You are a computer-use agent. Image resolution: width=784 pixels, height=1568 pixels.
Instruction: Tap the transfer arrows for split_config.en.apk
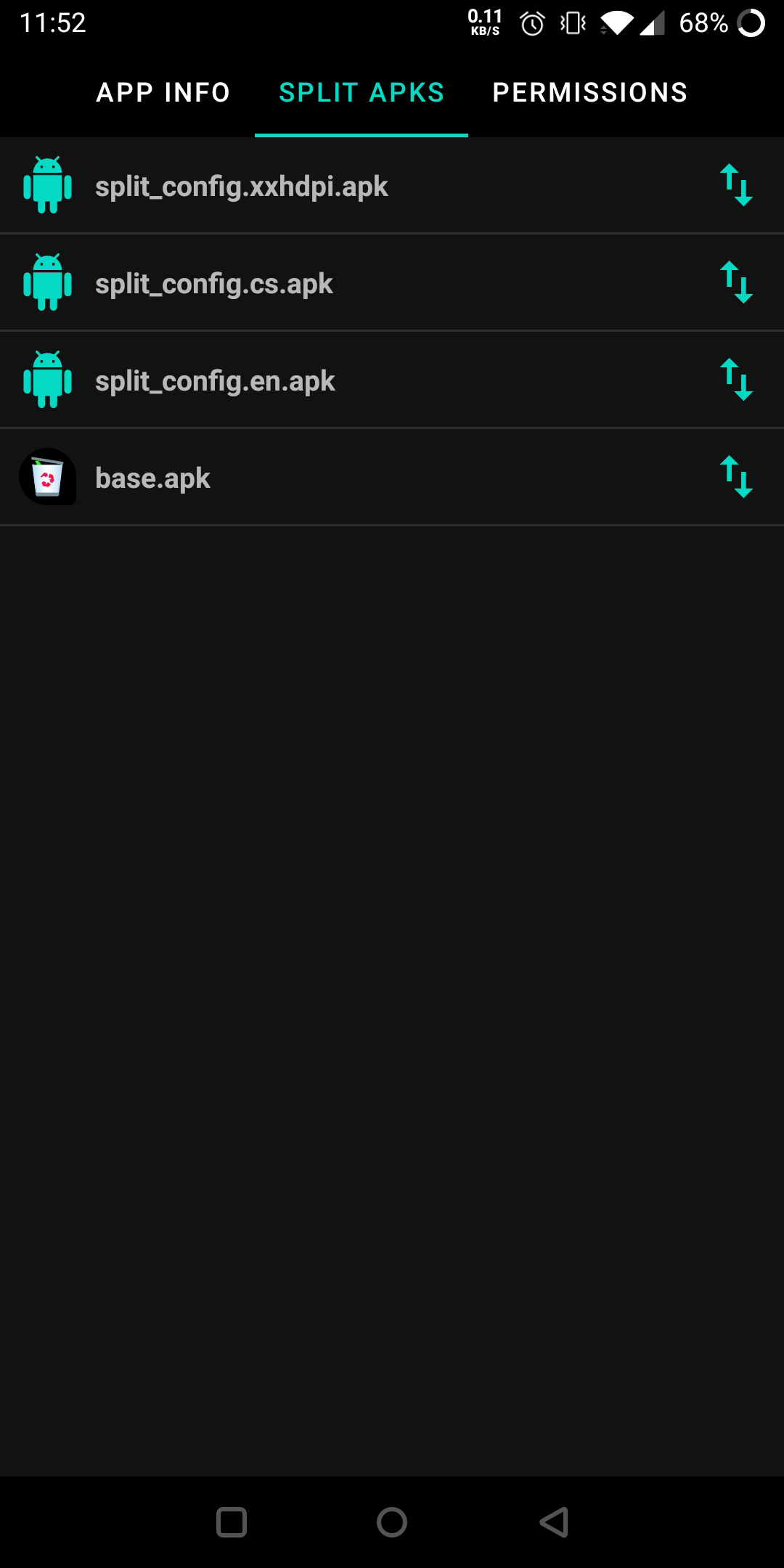tap(736, 380)
